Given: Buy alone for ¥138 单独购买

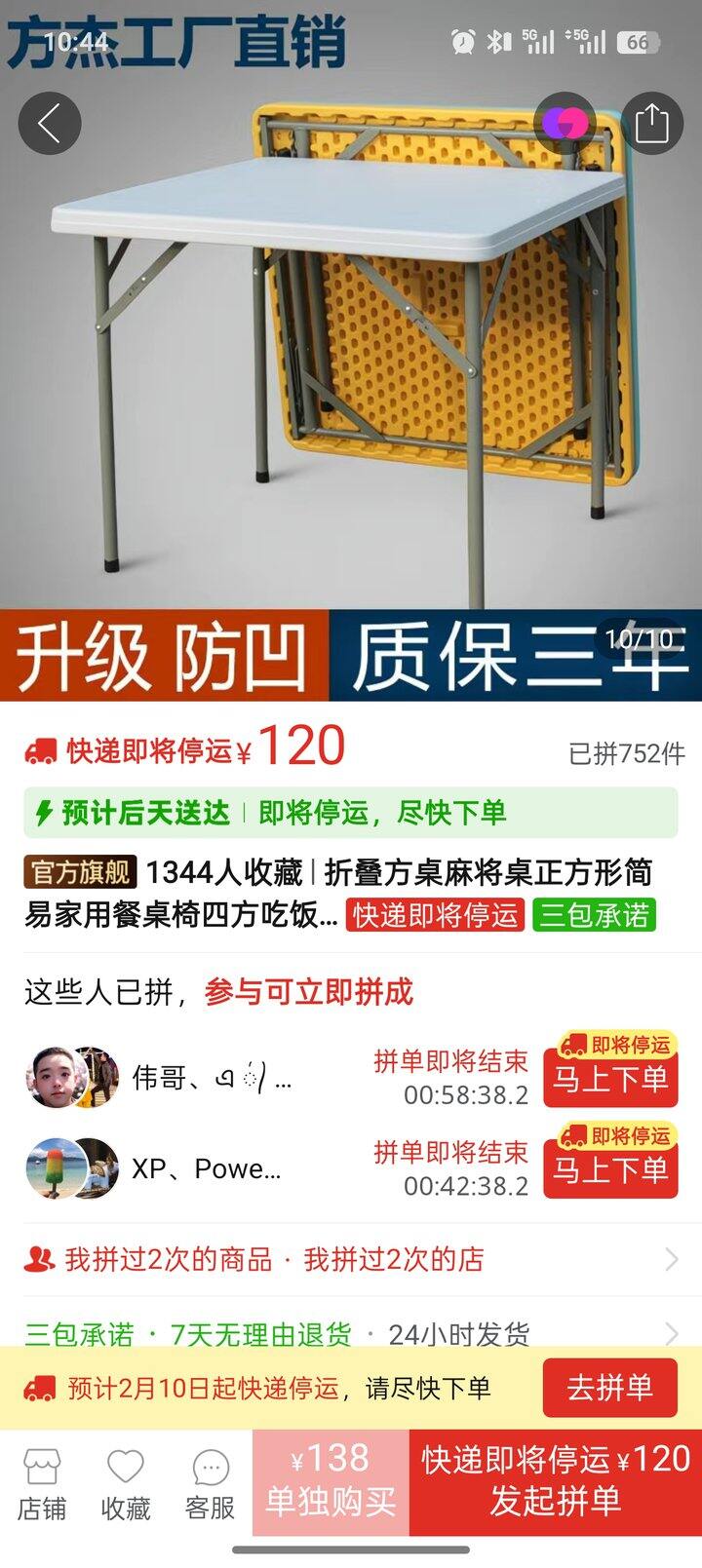Looking at the screenshot, I should [331, 1481].
